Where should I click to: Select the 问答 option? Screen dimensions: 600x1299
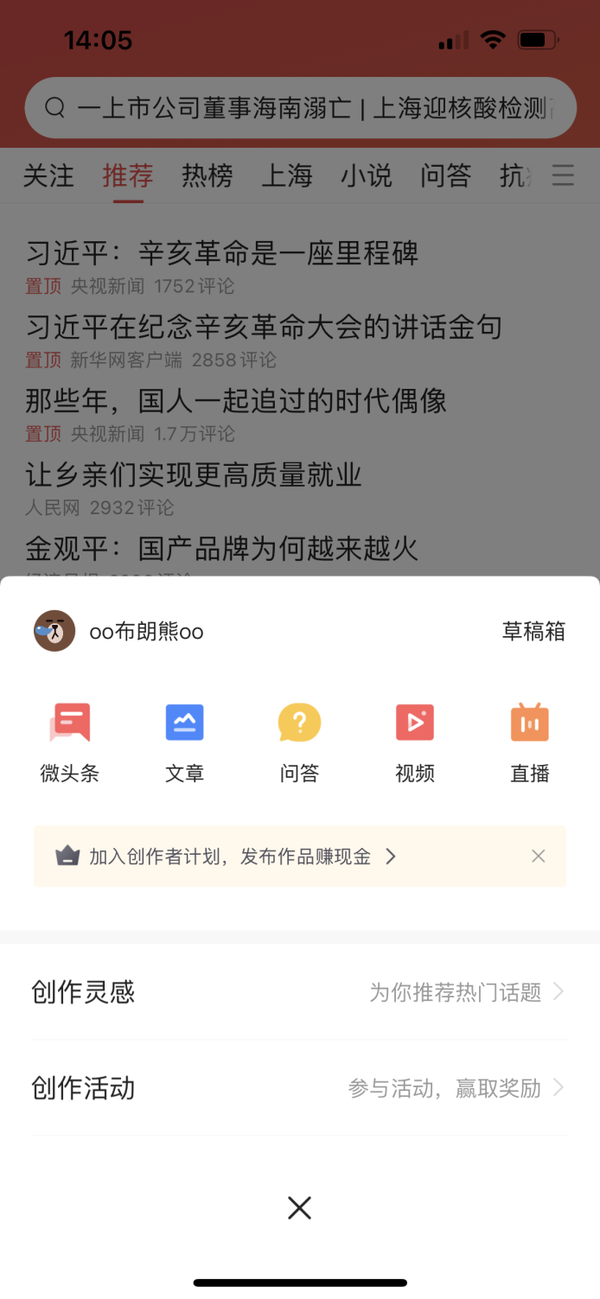point(299,743)
